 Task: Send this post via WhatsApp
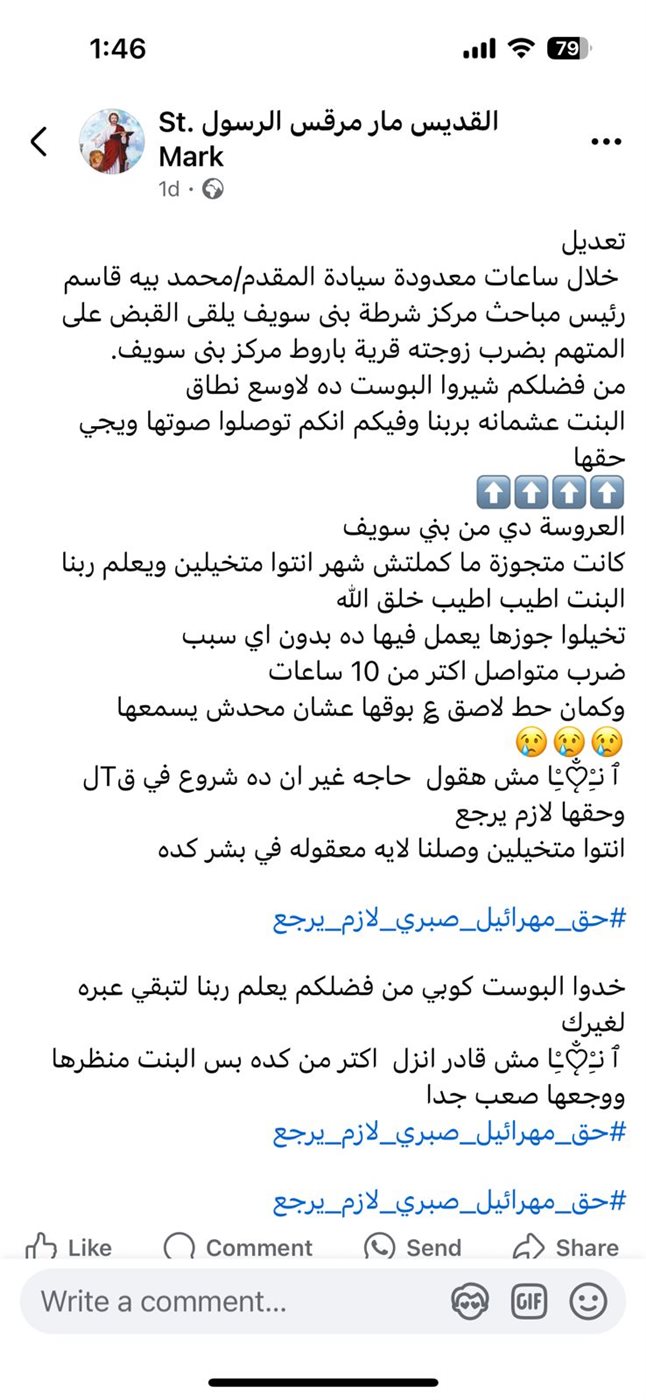[x=413, y=1247]
